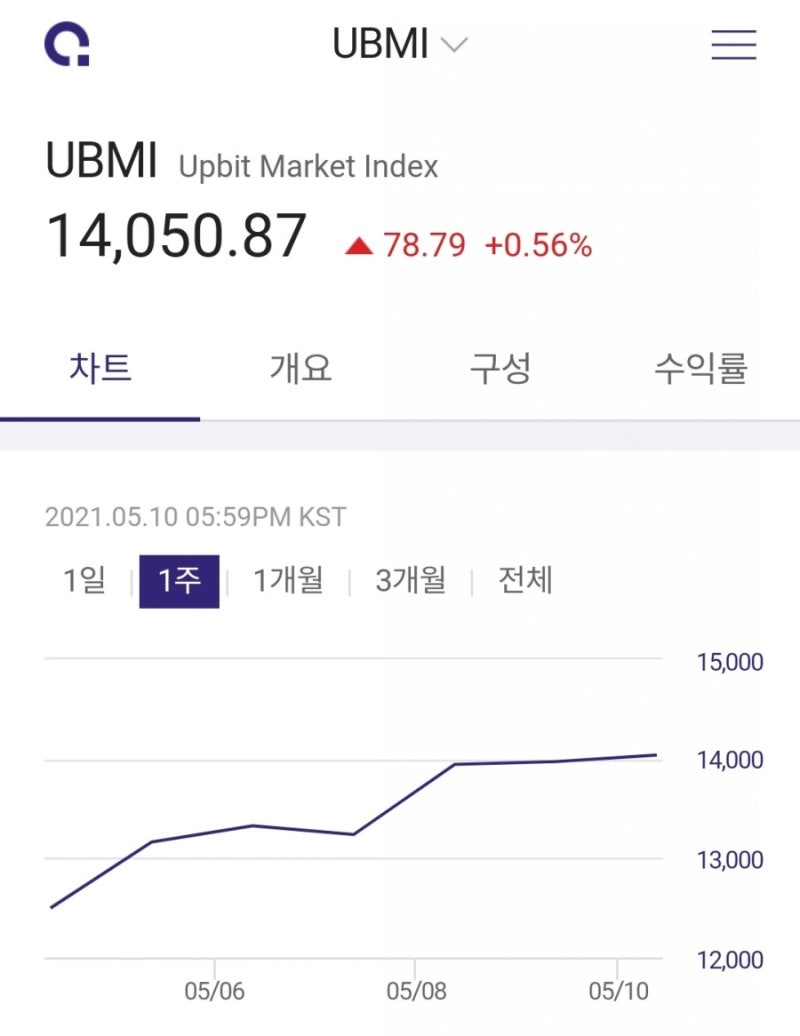
Task: Switch chart to 3개월 view
Action: pos(409,581)
